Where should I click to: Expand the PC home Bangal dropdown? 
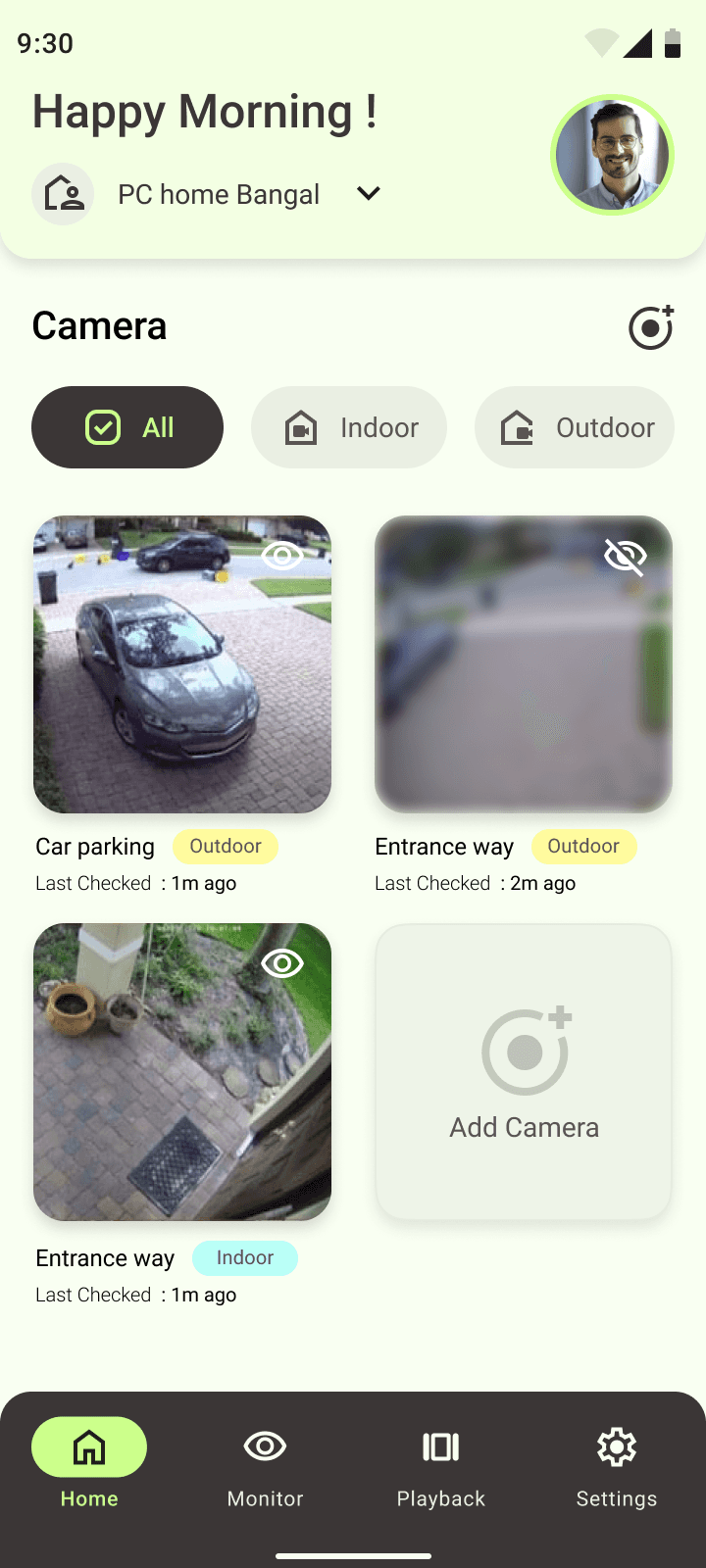[369, 194]
